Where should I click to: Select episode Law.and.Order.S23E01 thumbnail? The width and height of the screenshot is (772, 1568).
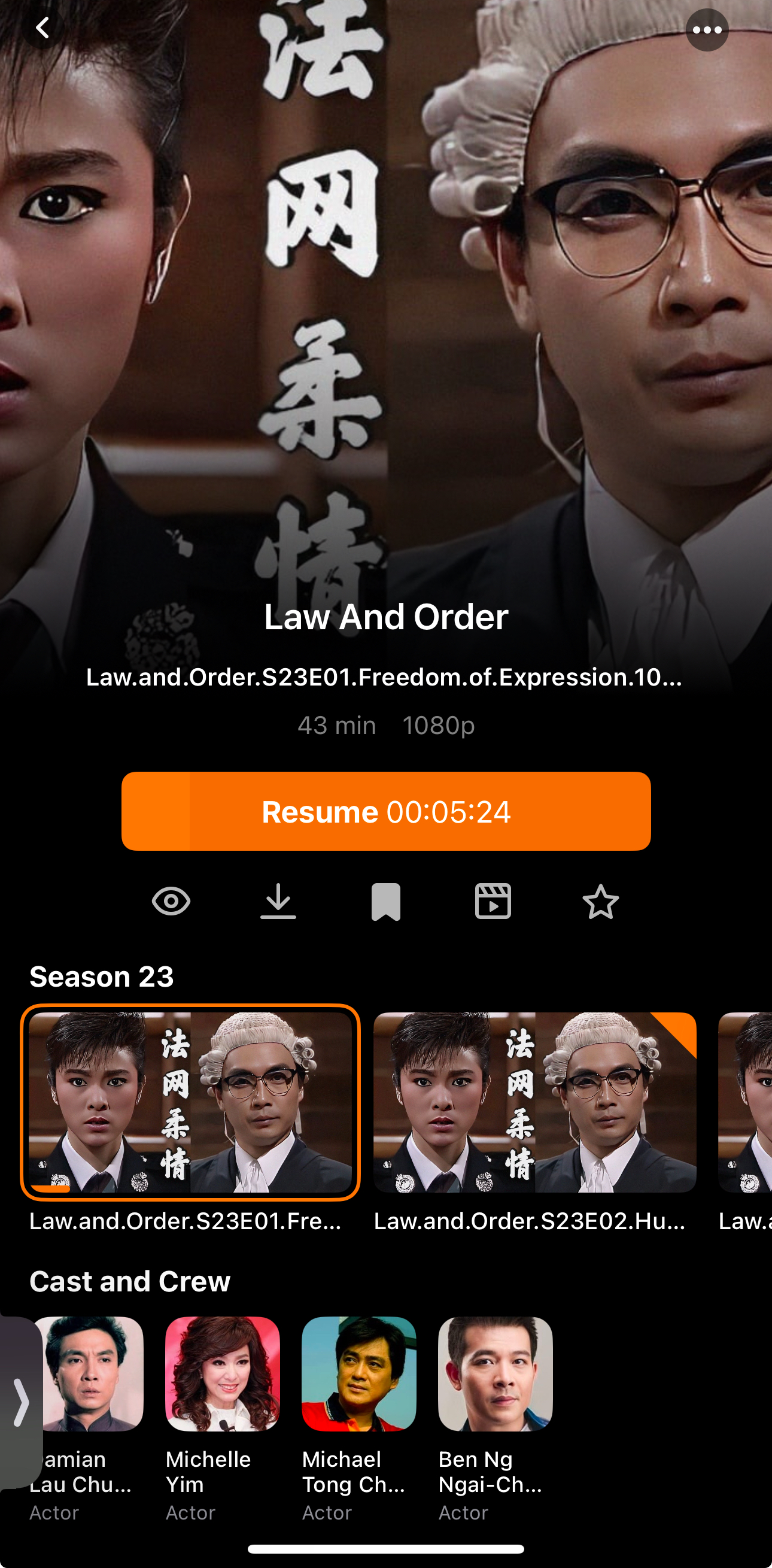(x=190, y=1102)
